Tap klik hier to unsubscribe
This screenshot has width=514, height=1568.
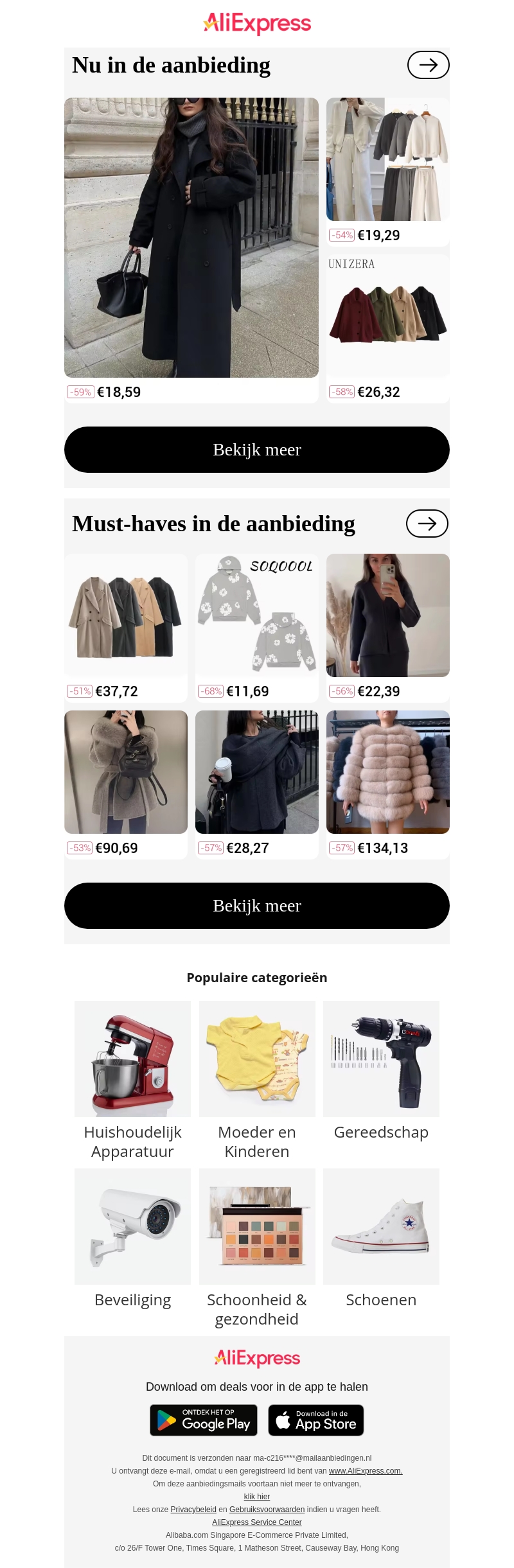257,1497
